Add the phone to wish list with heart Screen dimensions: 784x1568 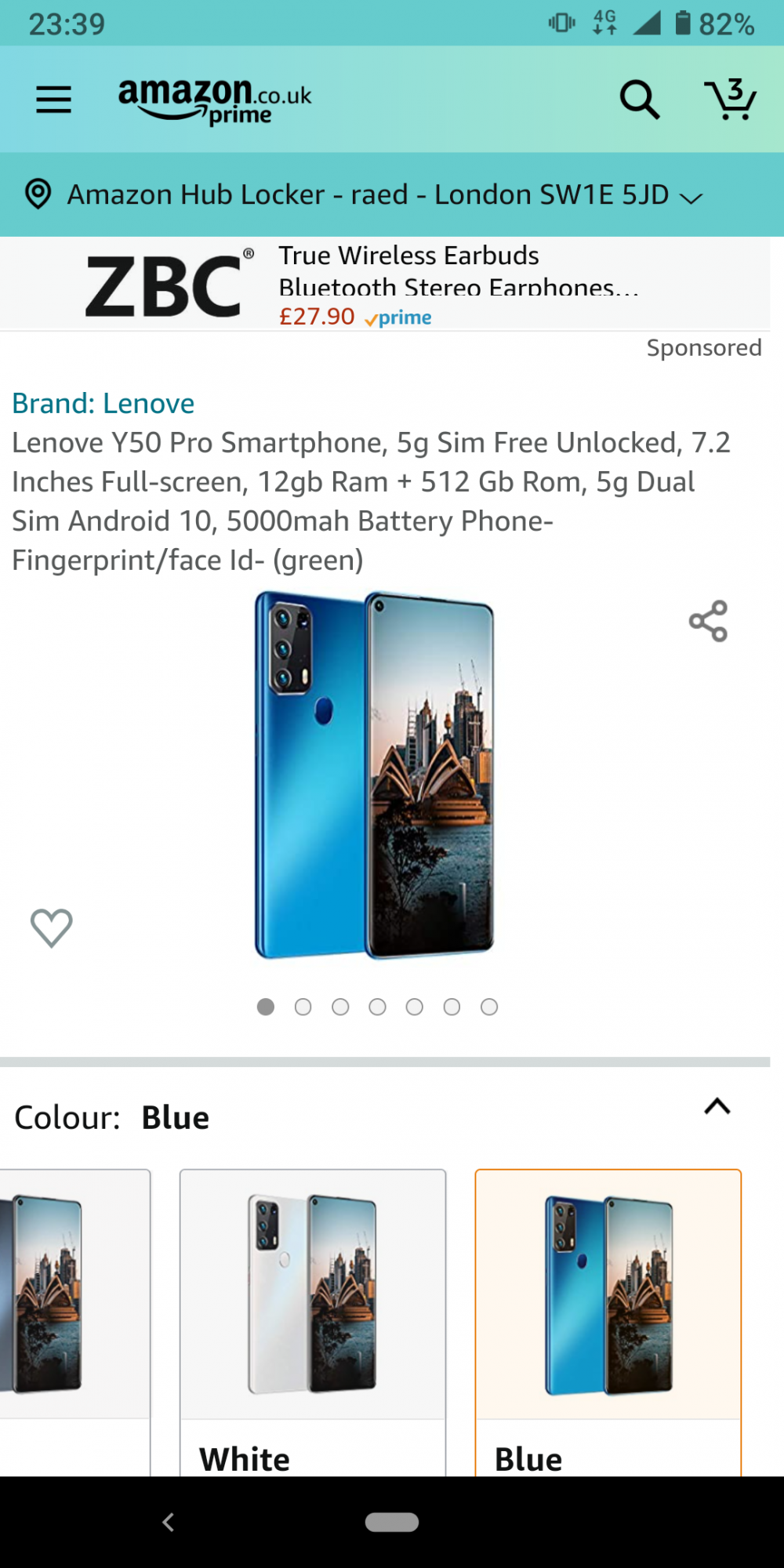pyautogui.click(x=52, y=927)
